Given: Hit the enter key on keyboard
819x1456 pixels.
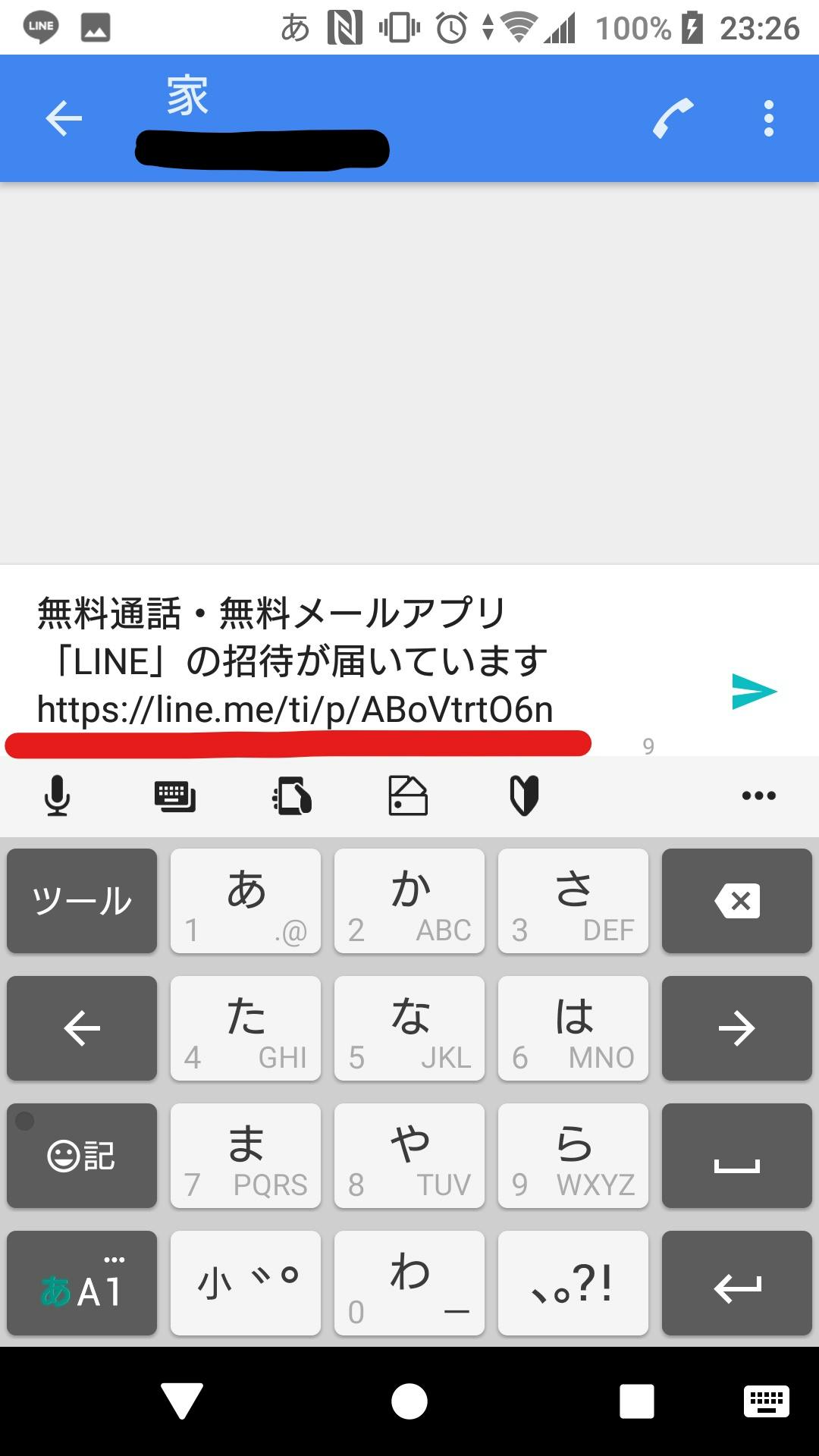Looking at the screenshot, I should click(736, 1283).
